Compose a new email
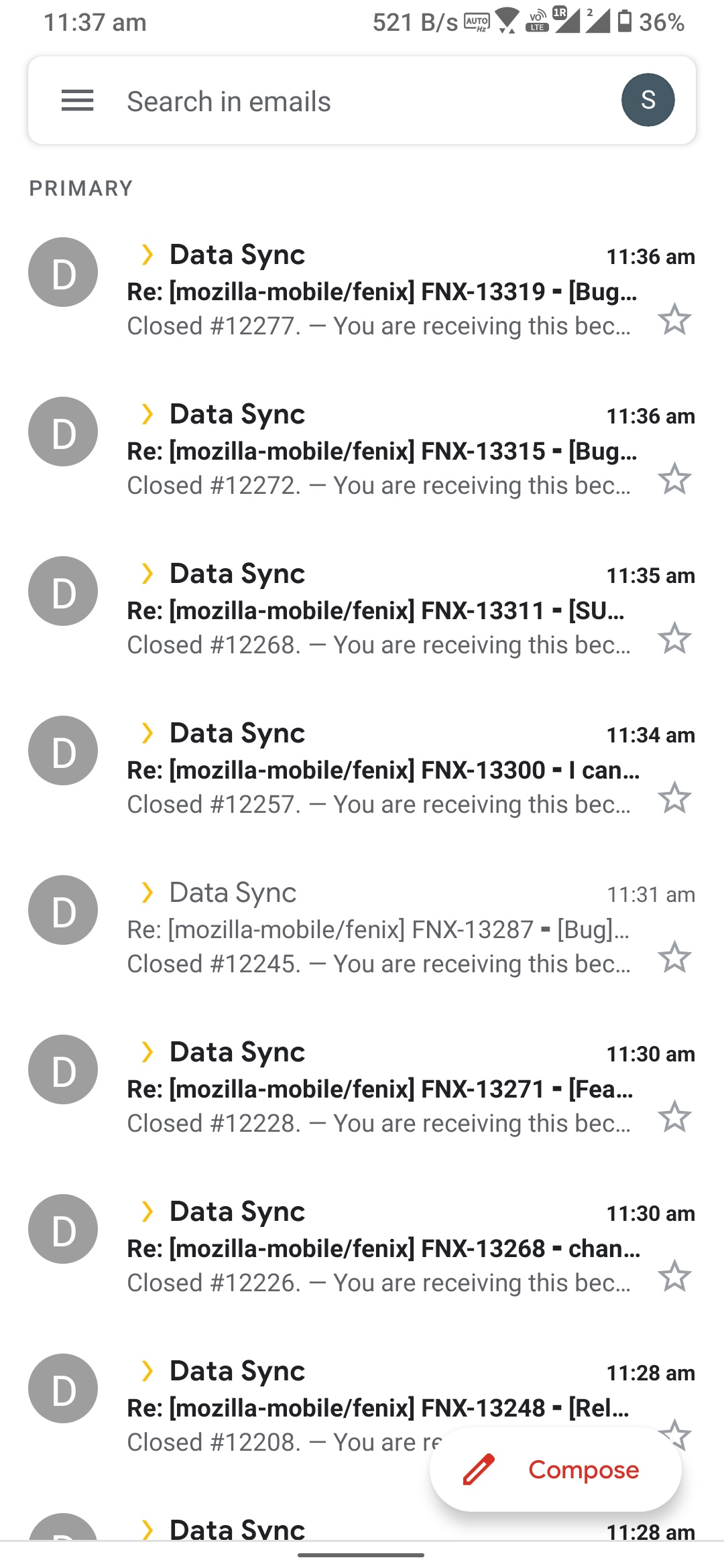724x1568 pixels. [556, 1469]
